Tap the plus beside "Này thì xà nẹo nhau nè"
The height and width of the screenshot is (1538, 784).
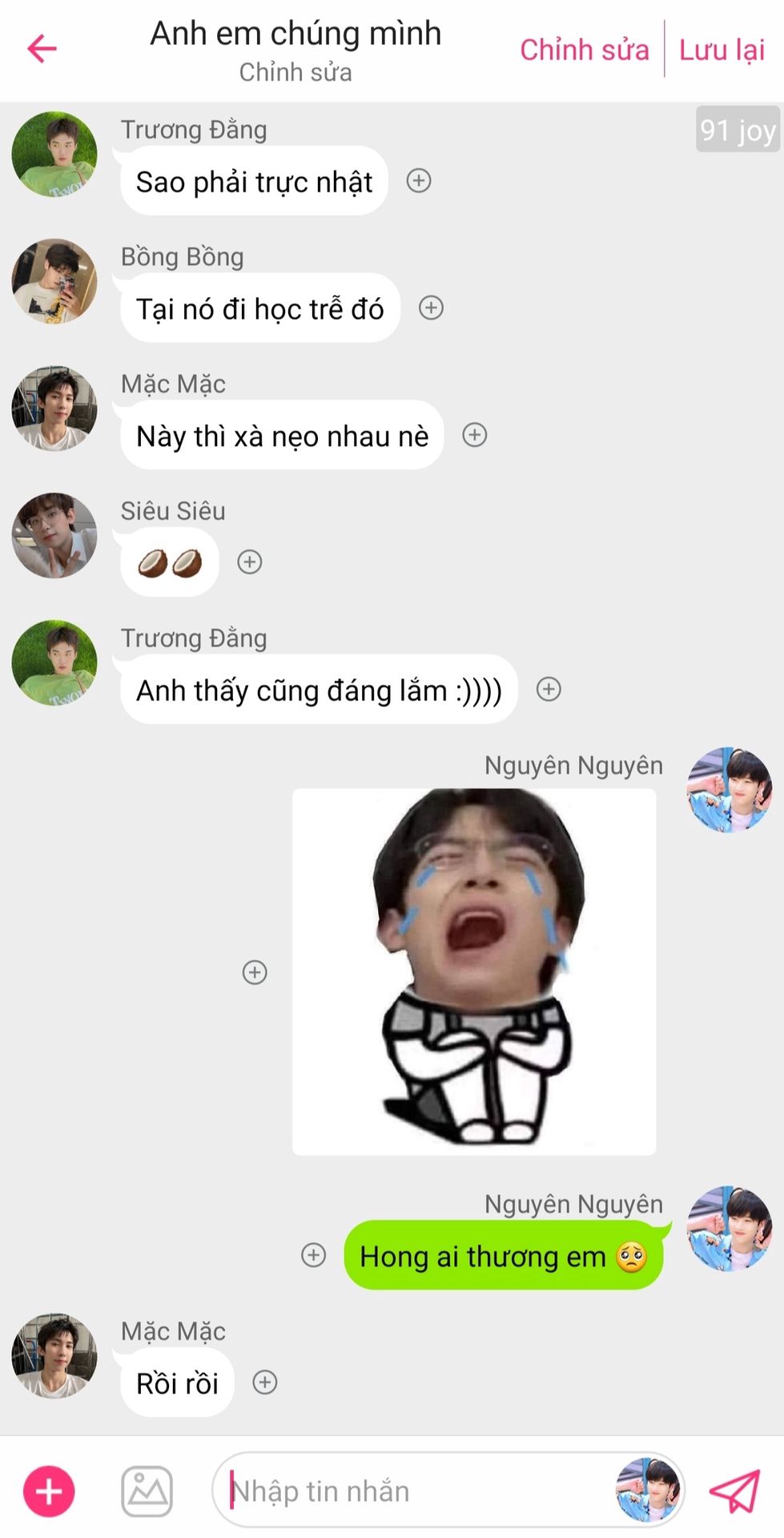click(x=475, y=435)
